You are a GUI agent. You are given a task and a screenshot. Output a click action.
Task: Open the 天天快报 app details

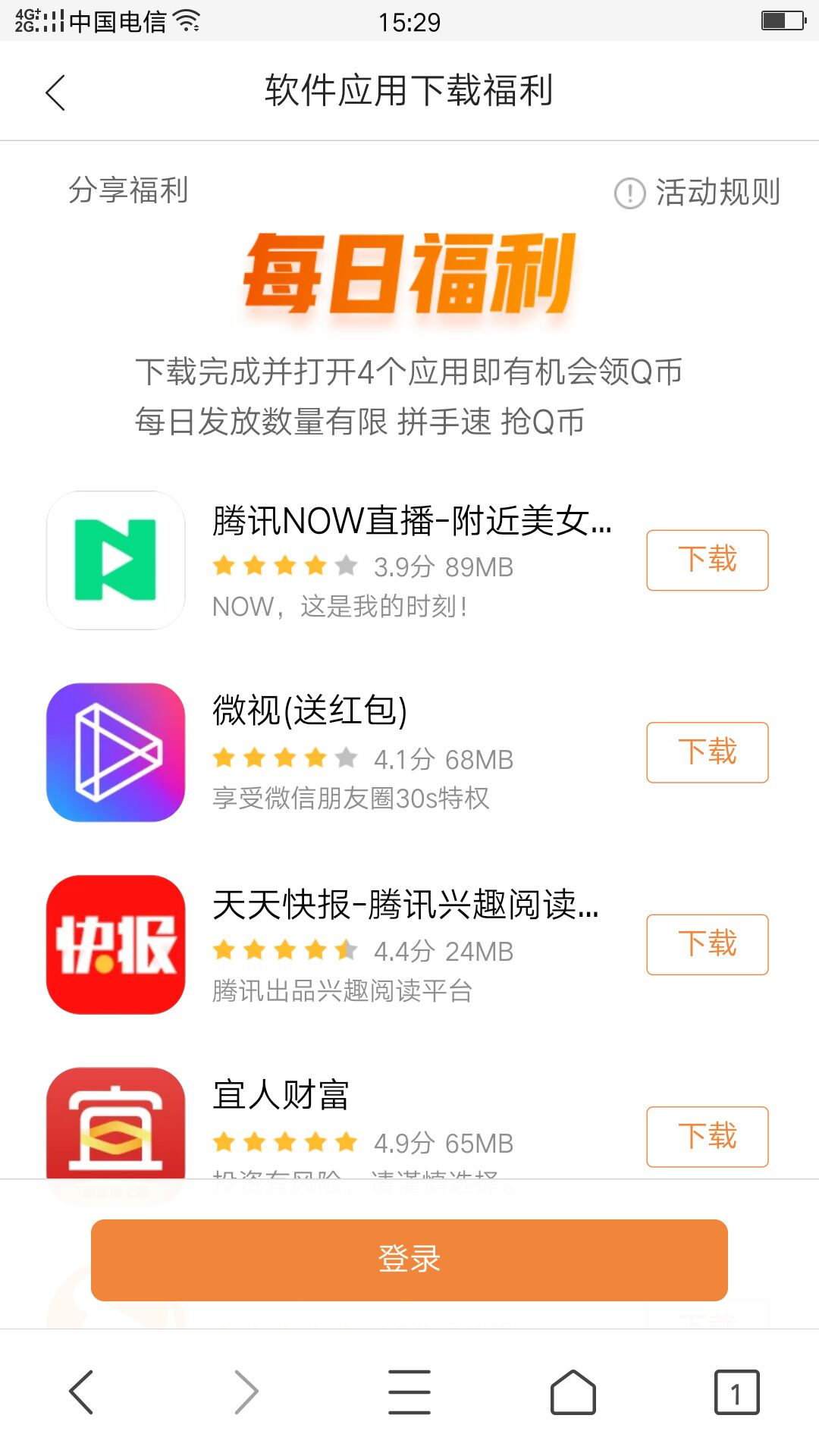(405, 905)
